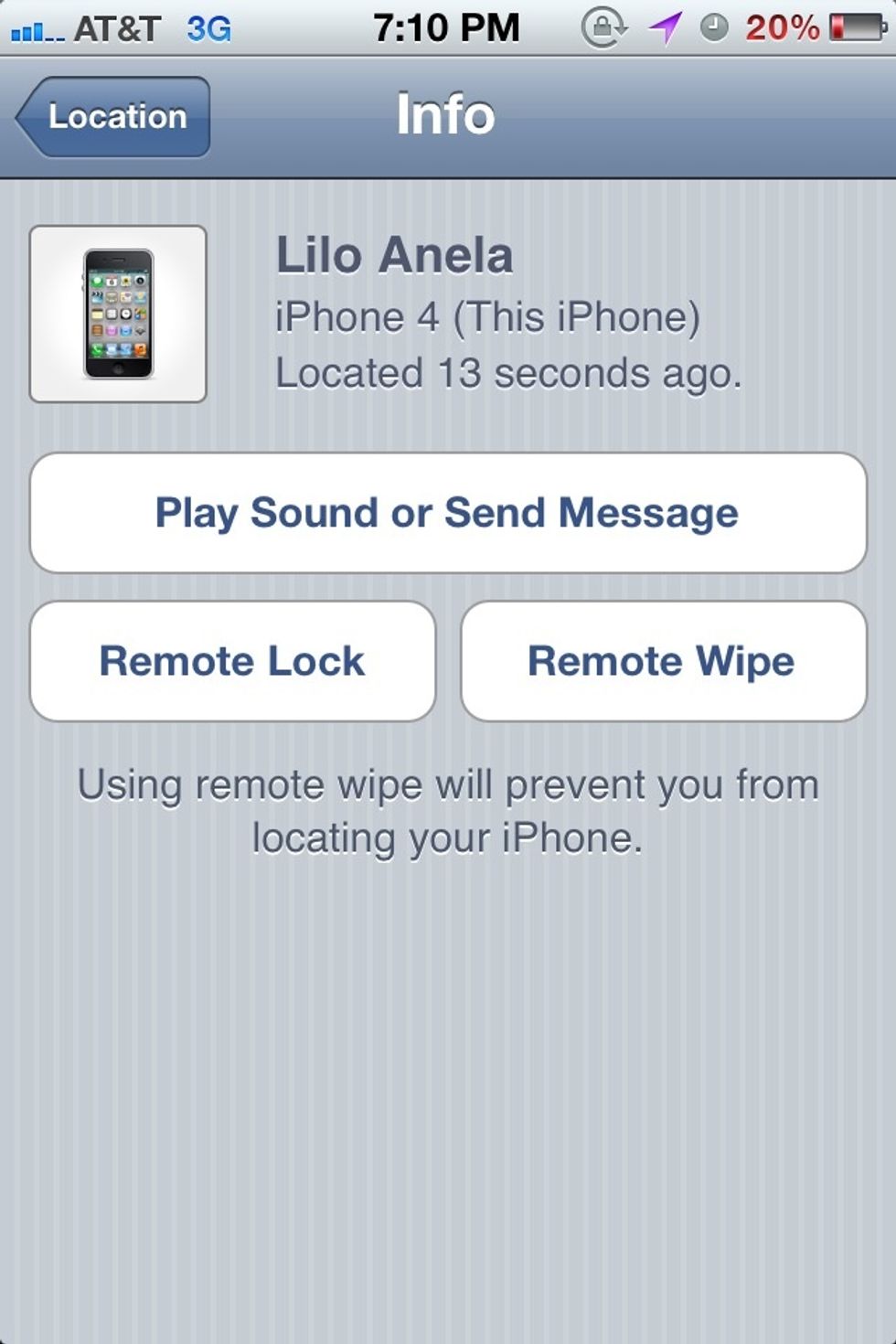Tap the Remote Wipe option
This screenshot has width=896, height=1344.
tap(662, 660)
